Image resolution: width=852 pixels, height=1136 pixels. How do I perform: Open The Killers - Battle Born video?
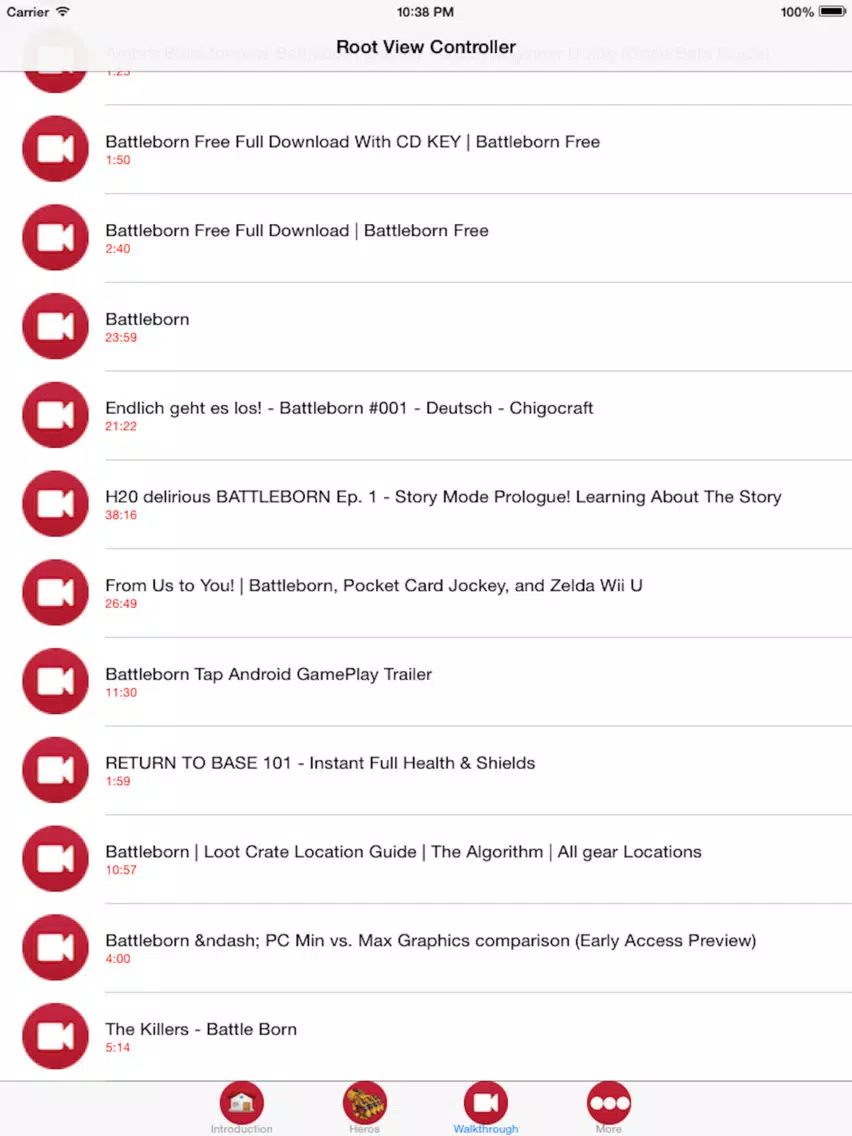tap(426, 1037)
